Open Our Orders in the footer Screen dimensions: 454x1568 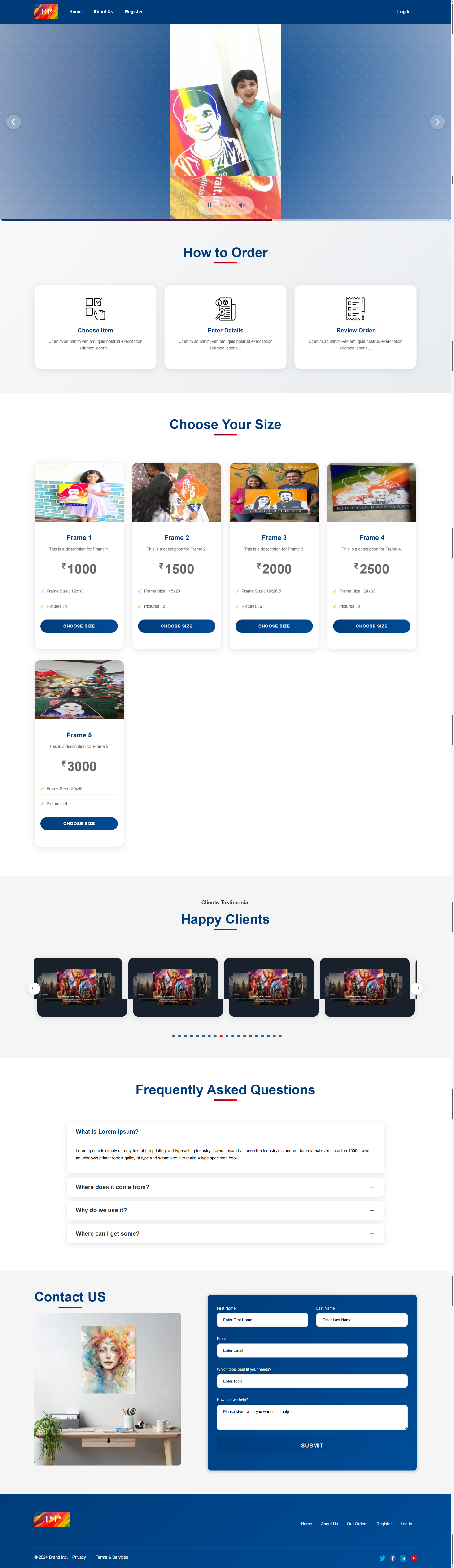[357, 1524]
